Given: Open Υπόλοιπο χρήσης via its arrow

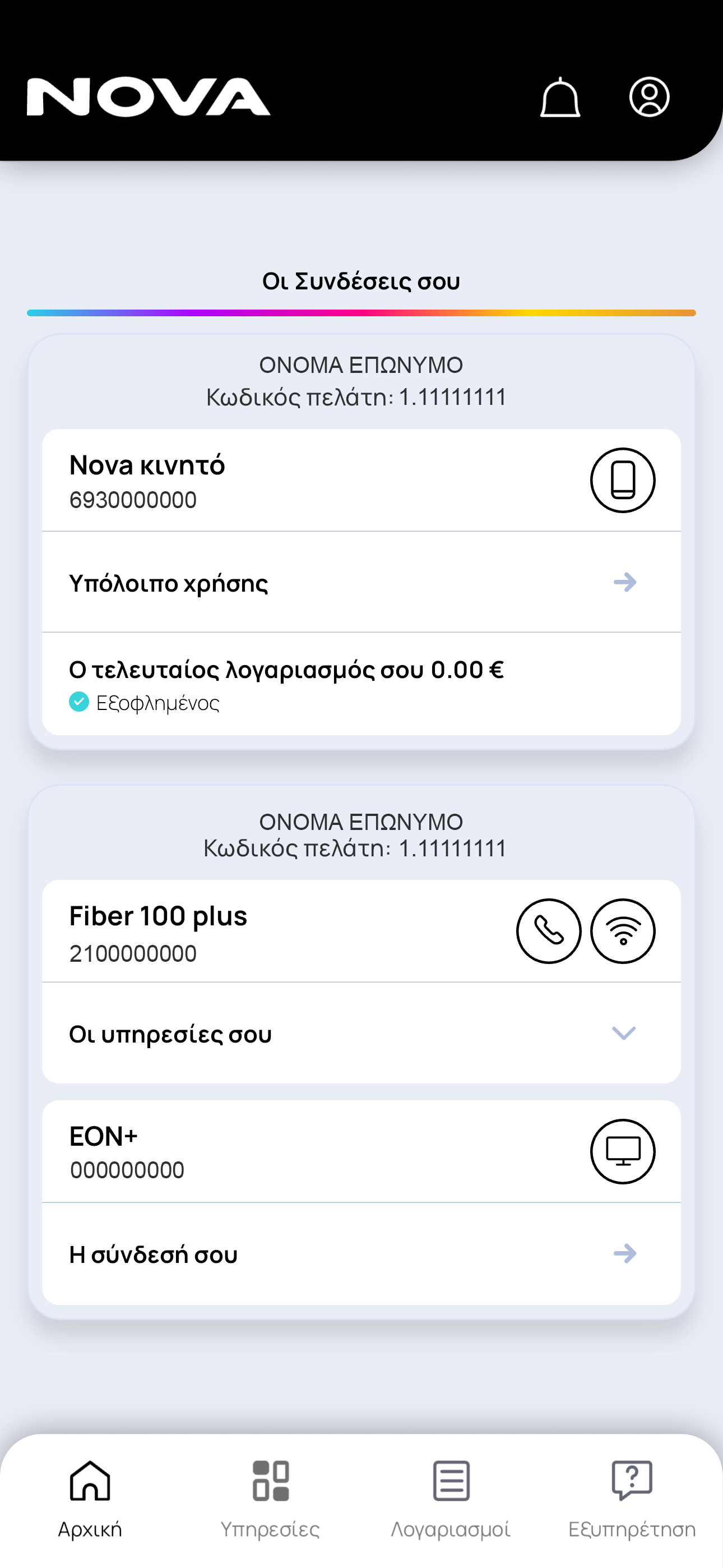Looking at the screenshot, I should pos(625,583).
